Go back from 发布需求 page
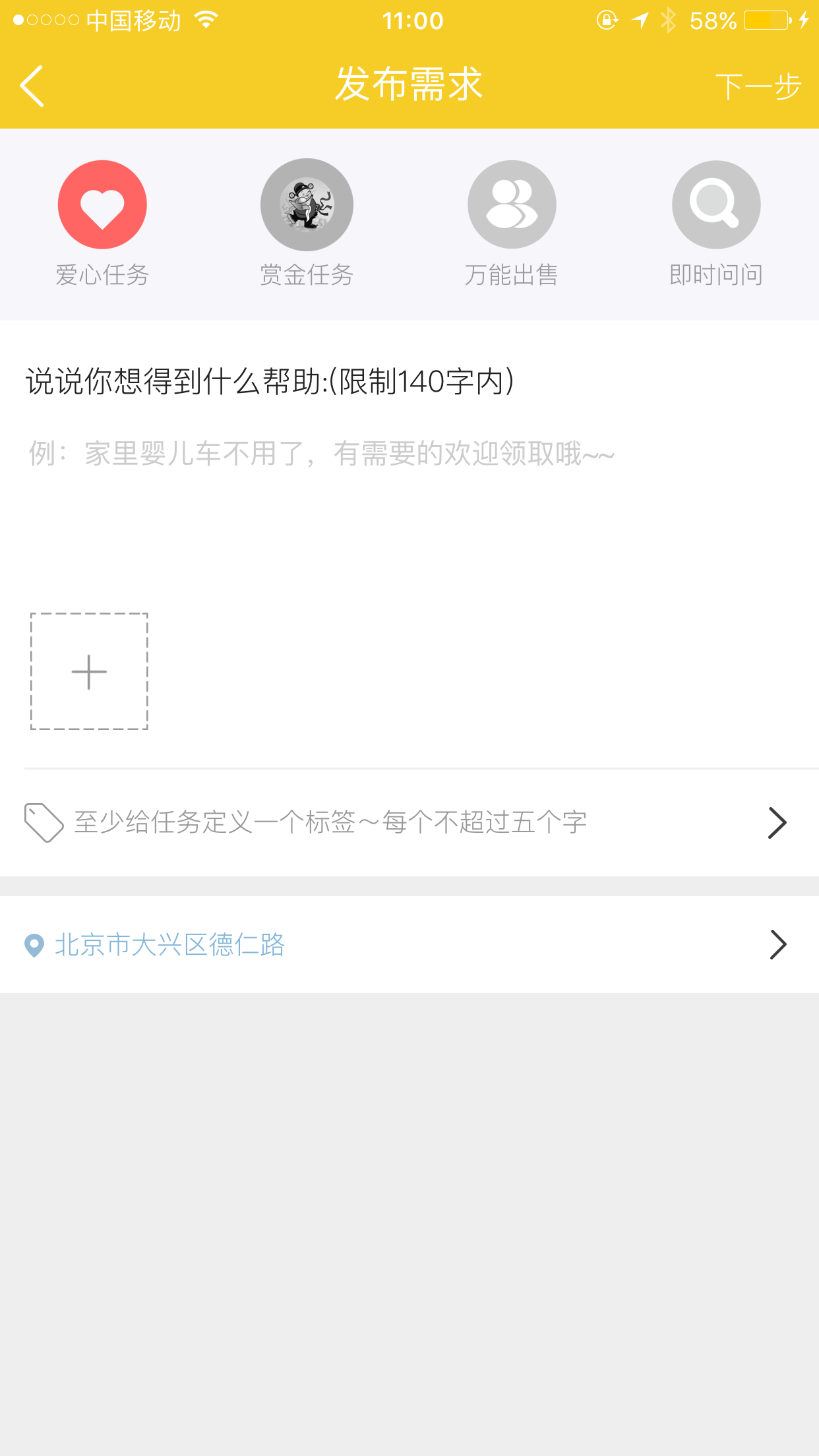This screenshot has width=819, height=1456. coord(32,86)
